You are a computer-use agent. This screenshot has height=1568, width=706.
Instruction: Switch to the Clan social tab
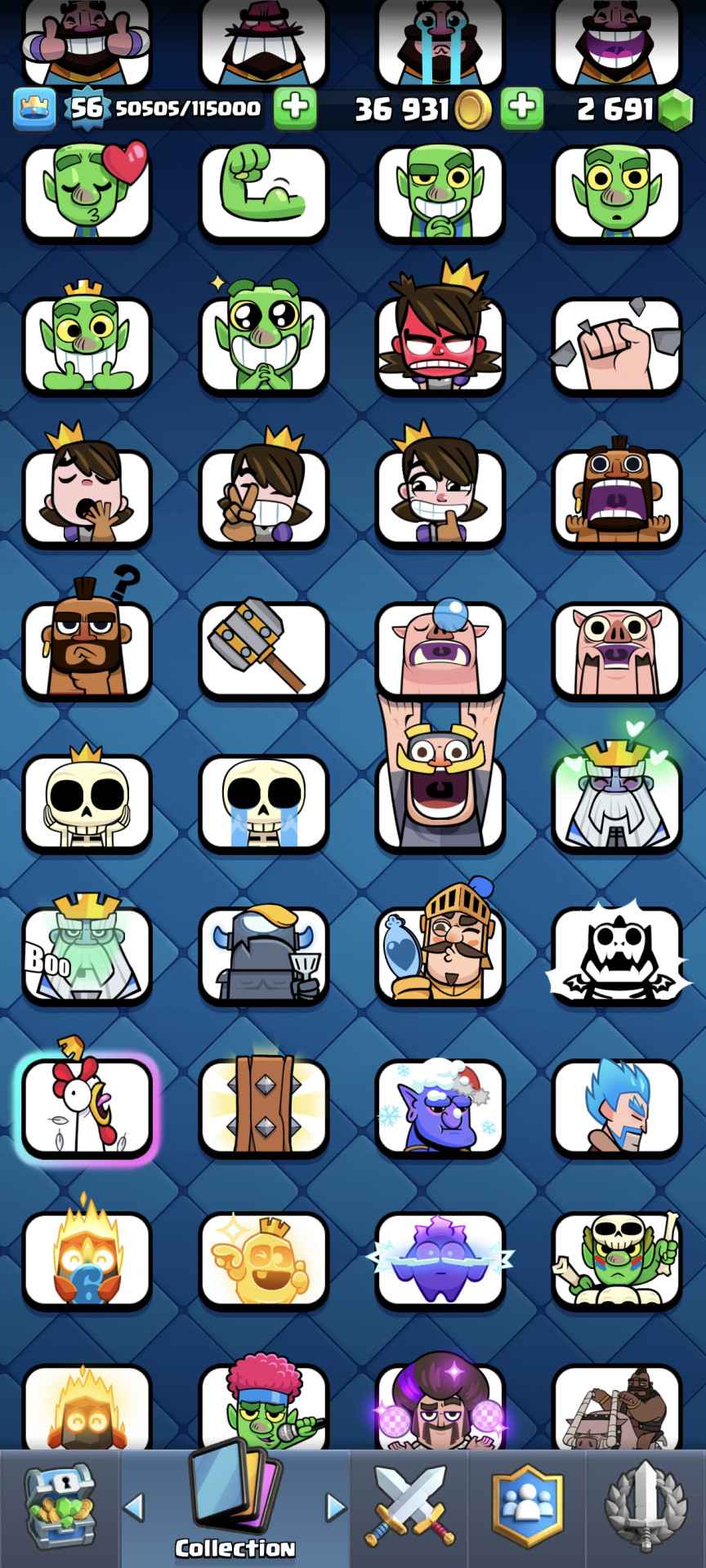[x=527, y=1508]
